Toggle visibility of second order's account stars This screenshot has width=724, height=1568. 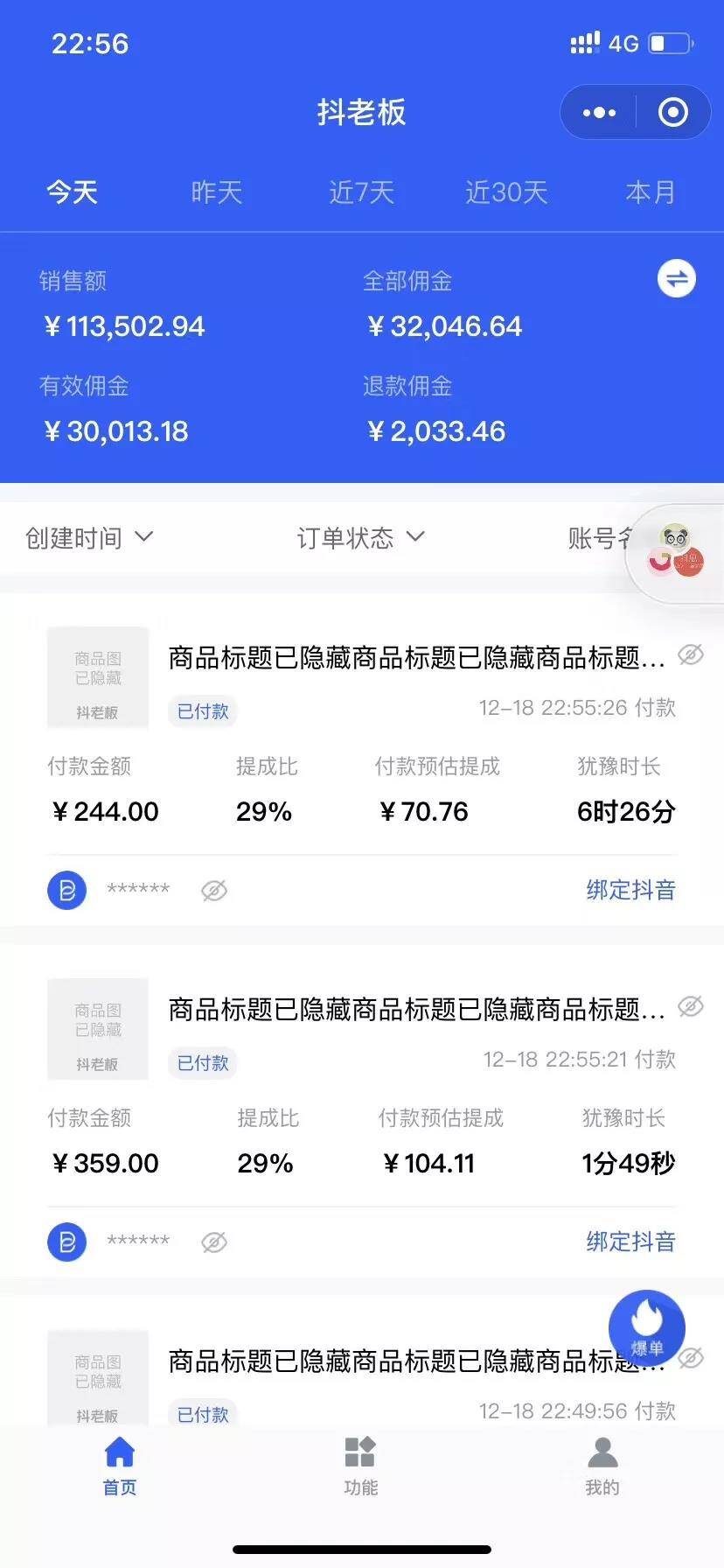click(213, 1242)
